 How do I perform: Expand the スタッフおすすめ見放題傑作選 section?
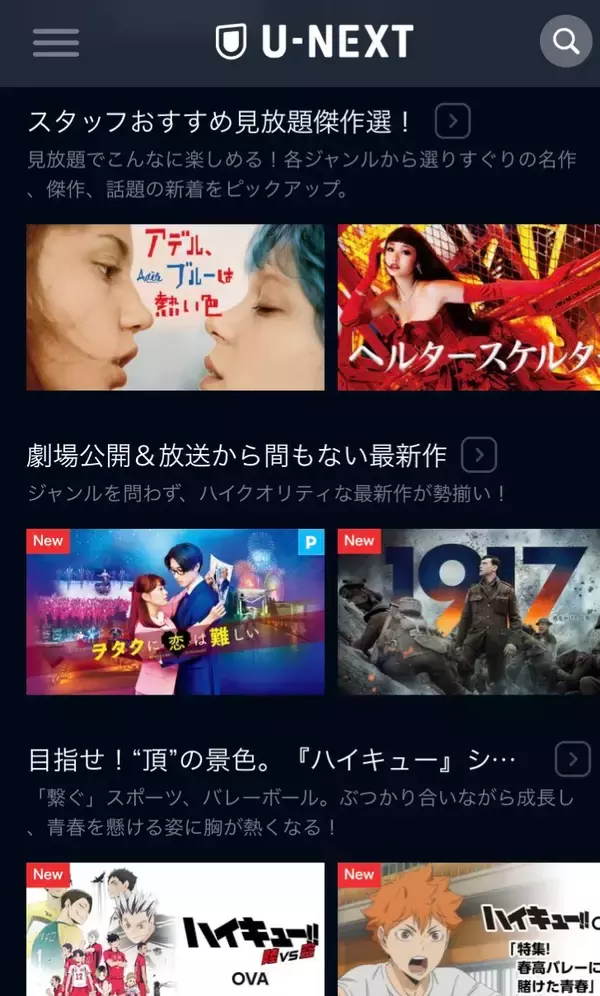pos(453,122)
